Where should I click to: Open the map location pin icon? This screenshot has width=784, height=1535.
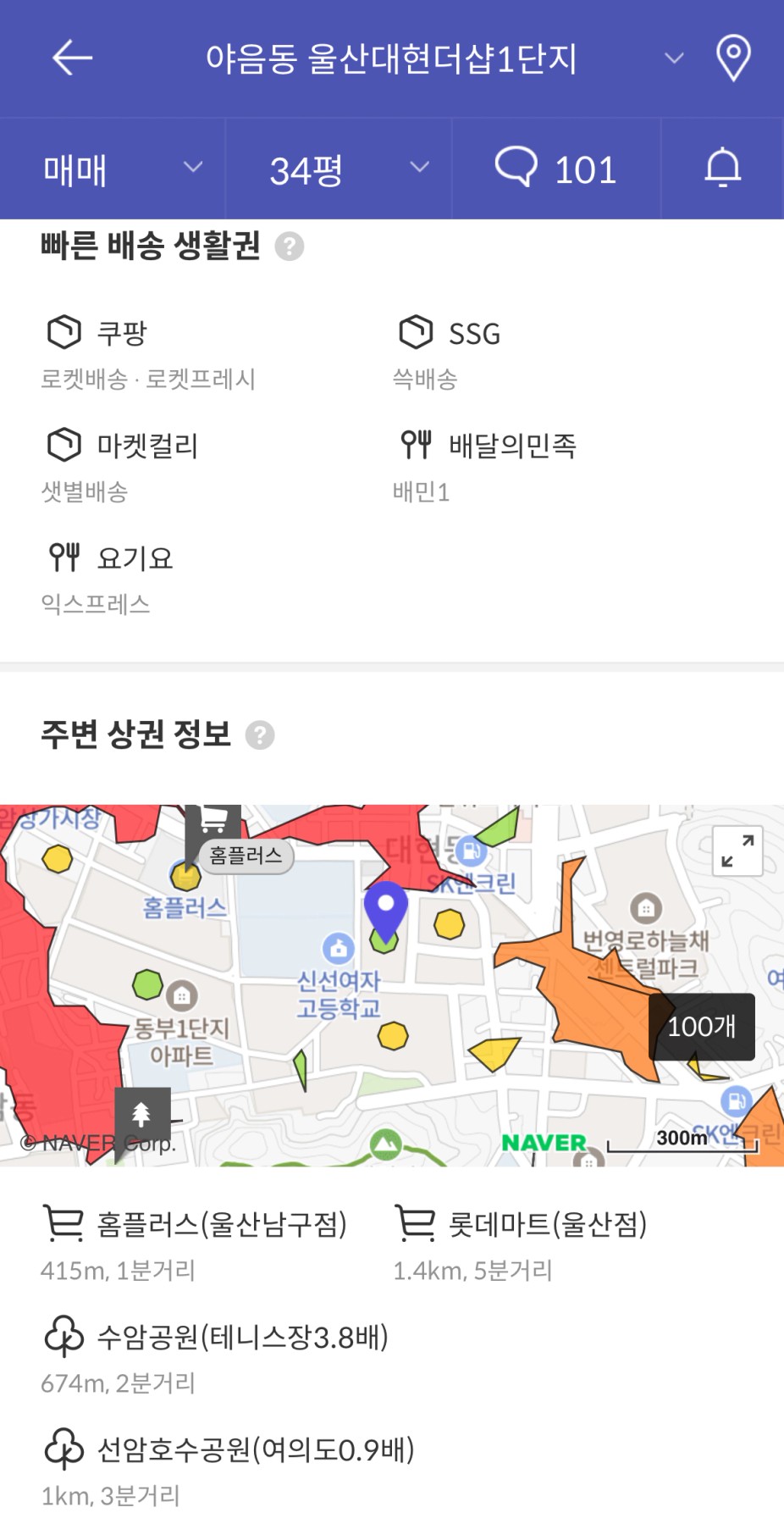(x=733, y=58)
